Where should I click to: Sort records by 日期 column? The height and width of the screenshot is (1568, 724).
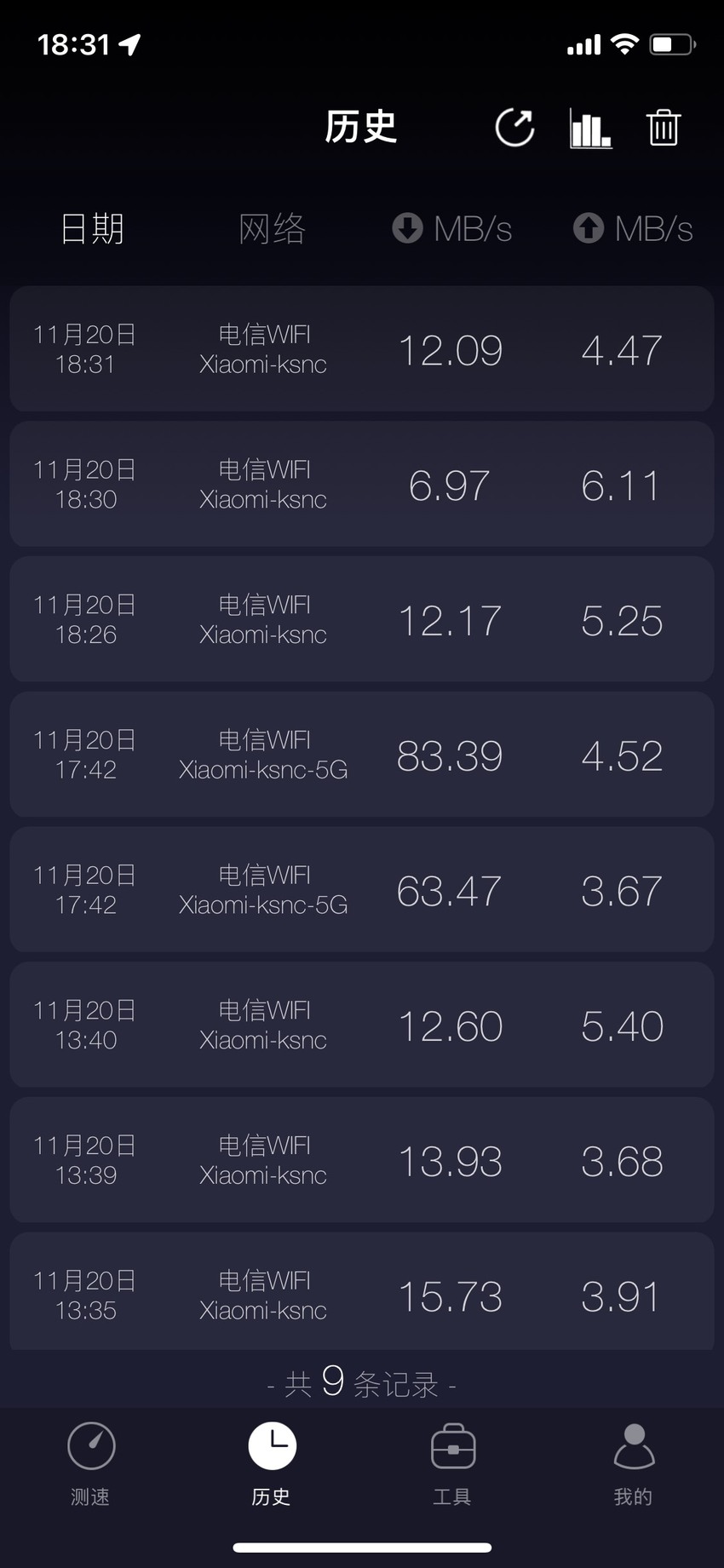[x=92, y=228]
